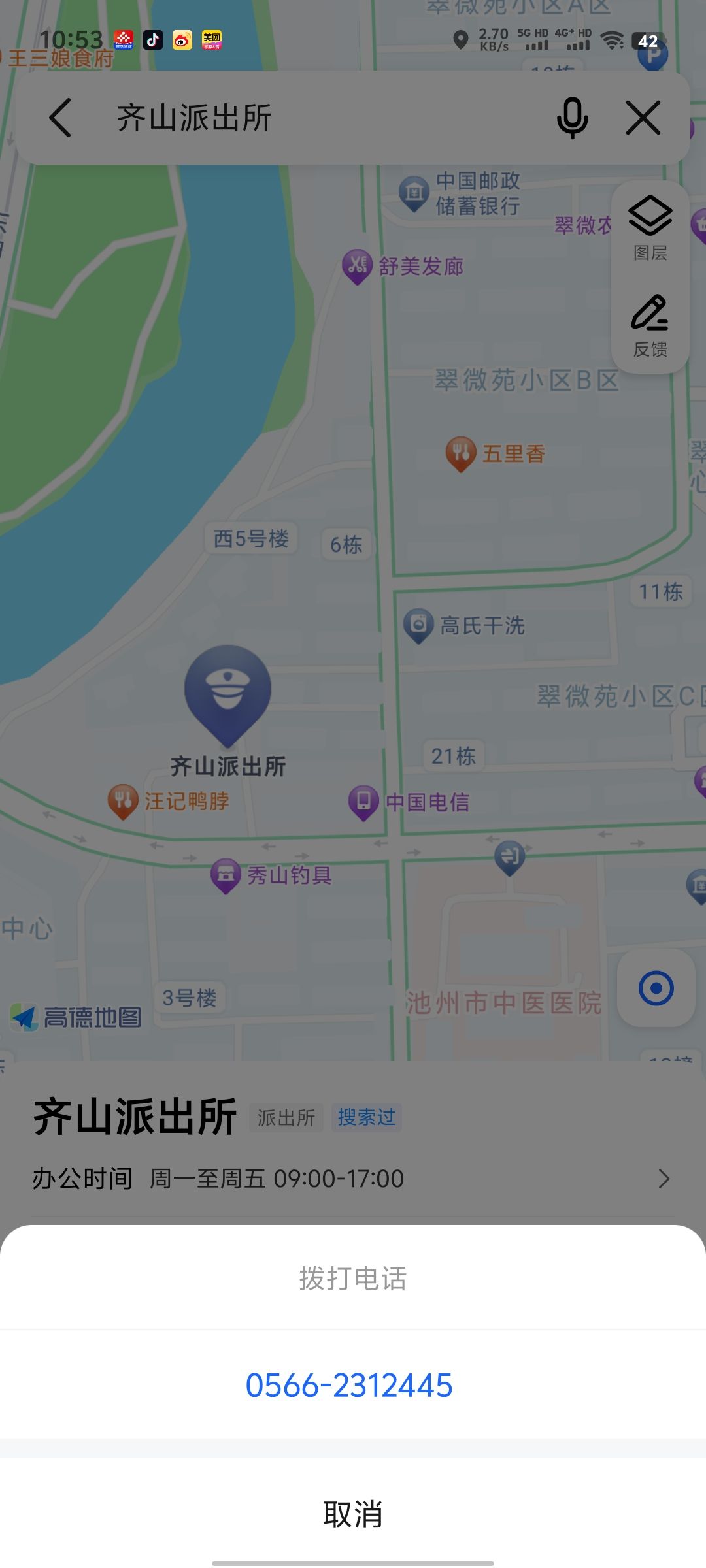Recenter map with the locate button
Screen dimensions: 706x1568
click(x=656, y=988)
